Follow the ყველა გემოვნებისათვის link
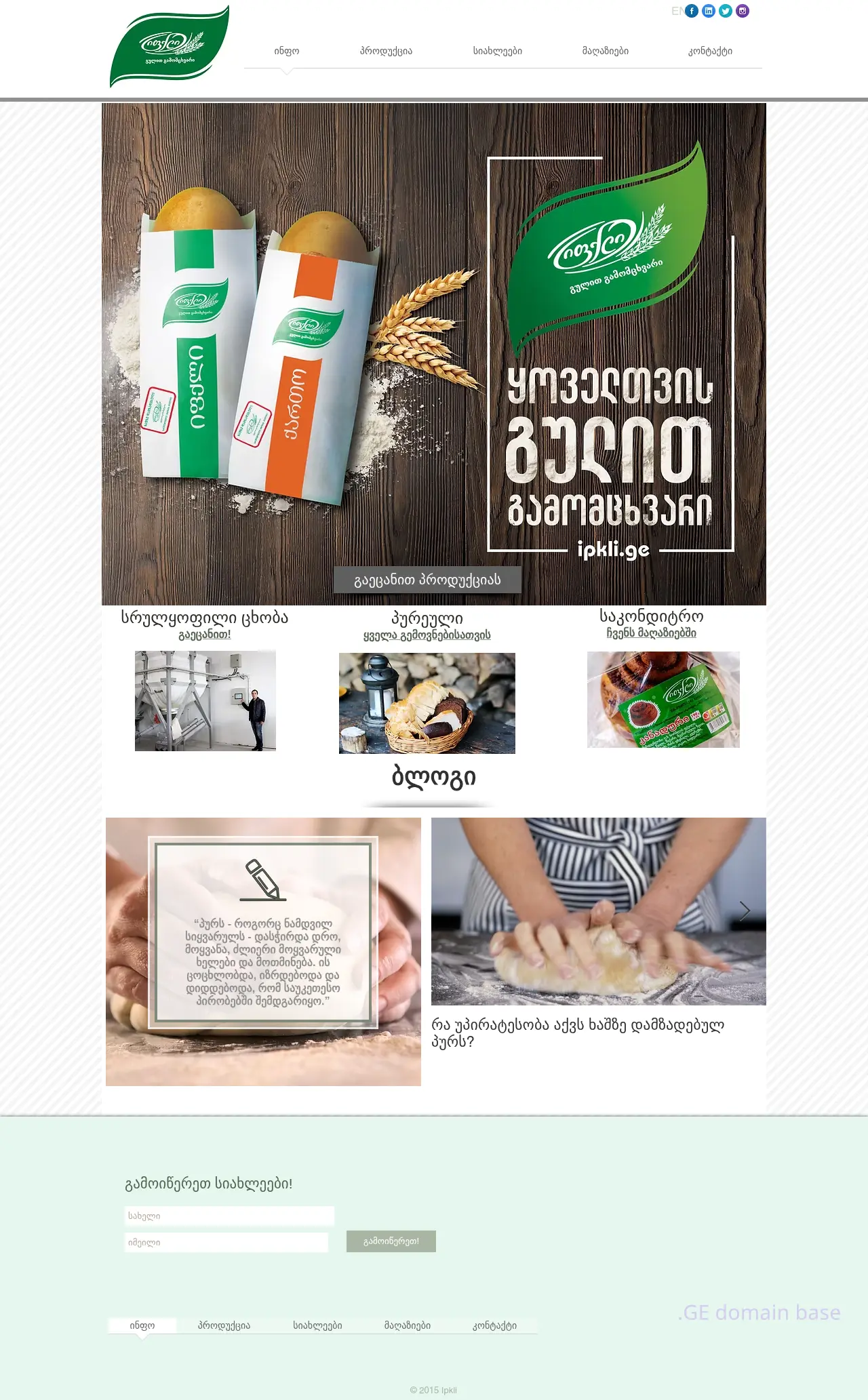Image resolution: width=868 pixels, height=1400 pixels. (x=427, y=635)
